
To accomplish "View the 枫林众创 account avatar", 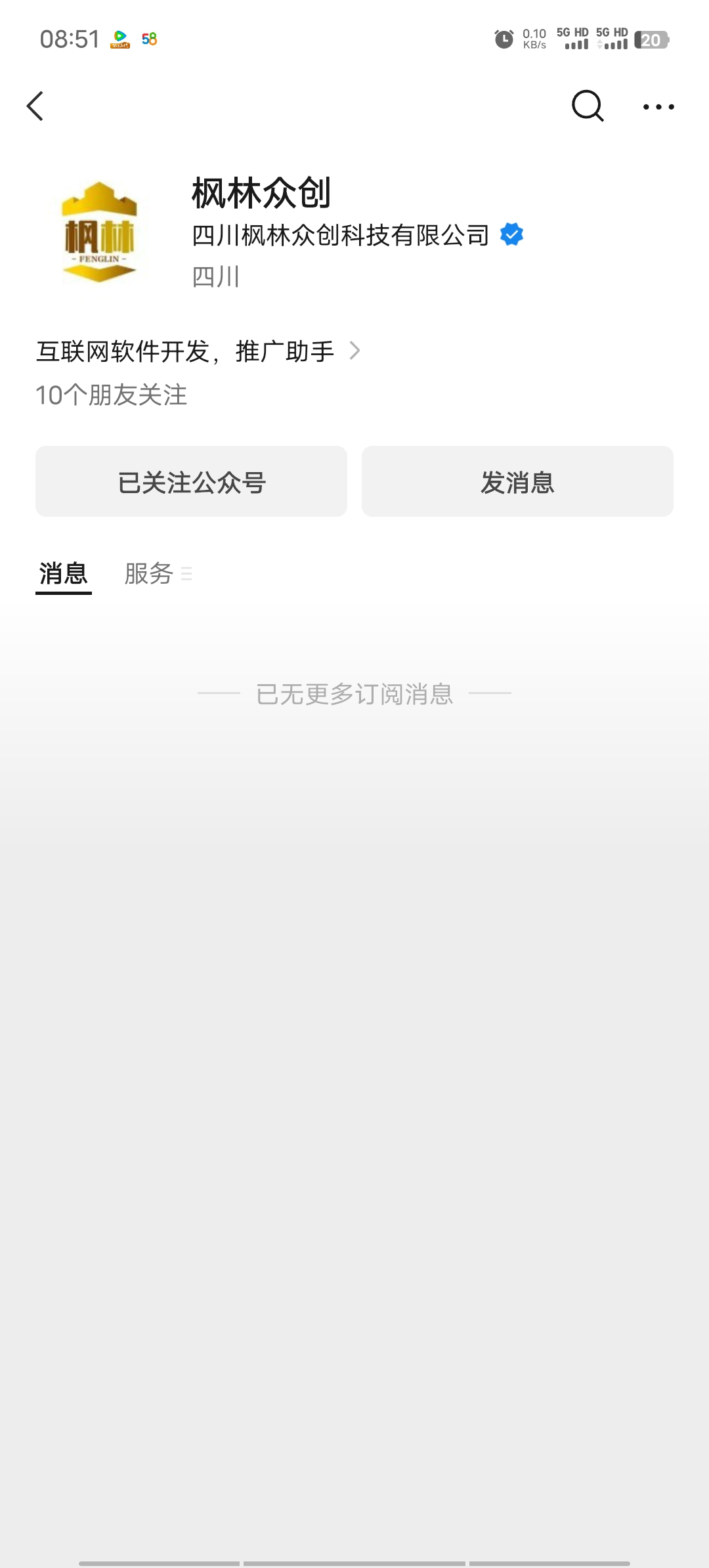I will tap(99, 232).
